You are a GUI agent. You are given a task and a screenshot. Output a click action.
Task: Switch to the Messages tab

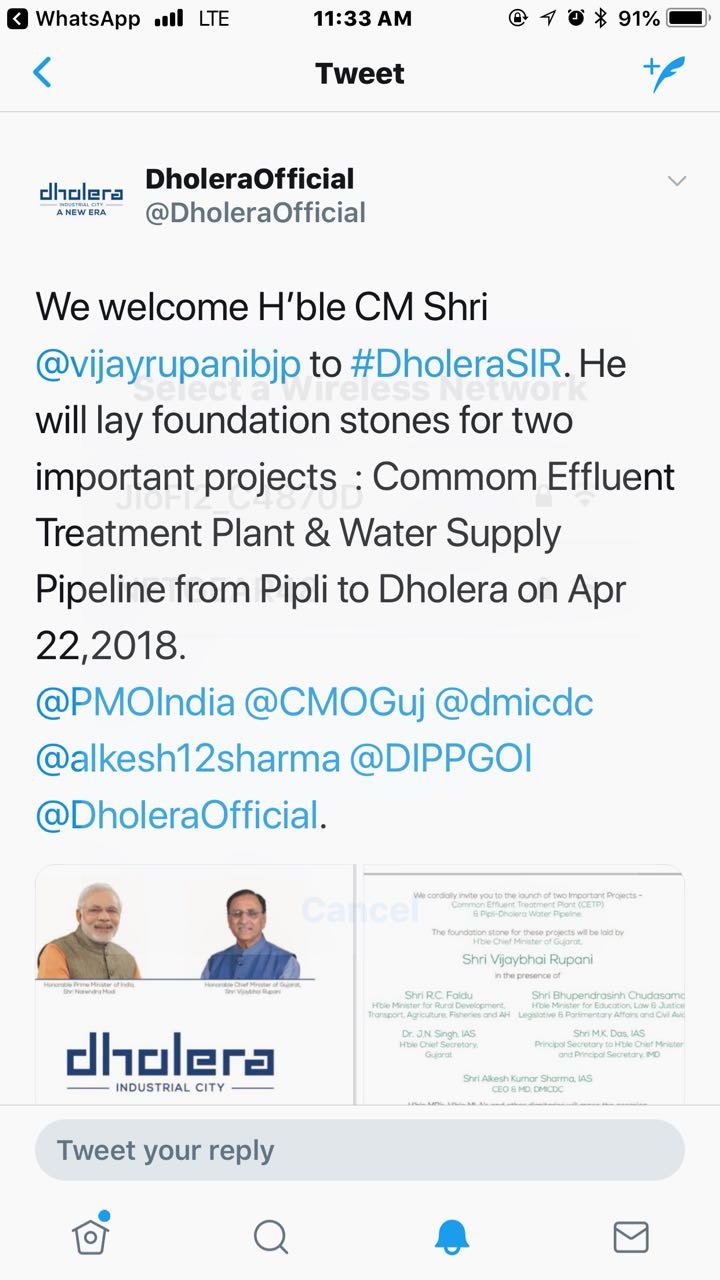click(x=630, y=1237)
